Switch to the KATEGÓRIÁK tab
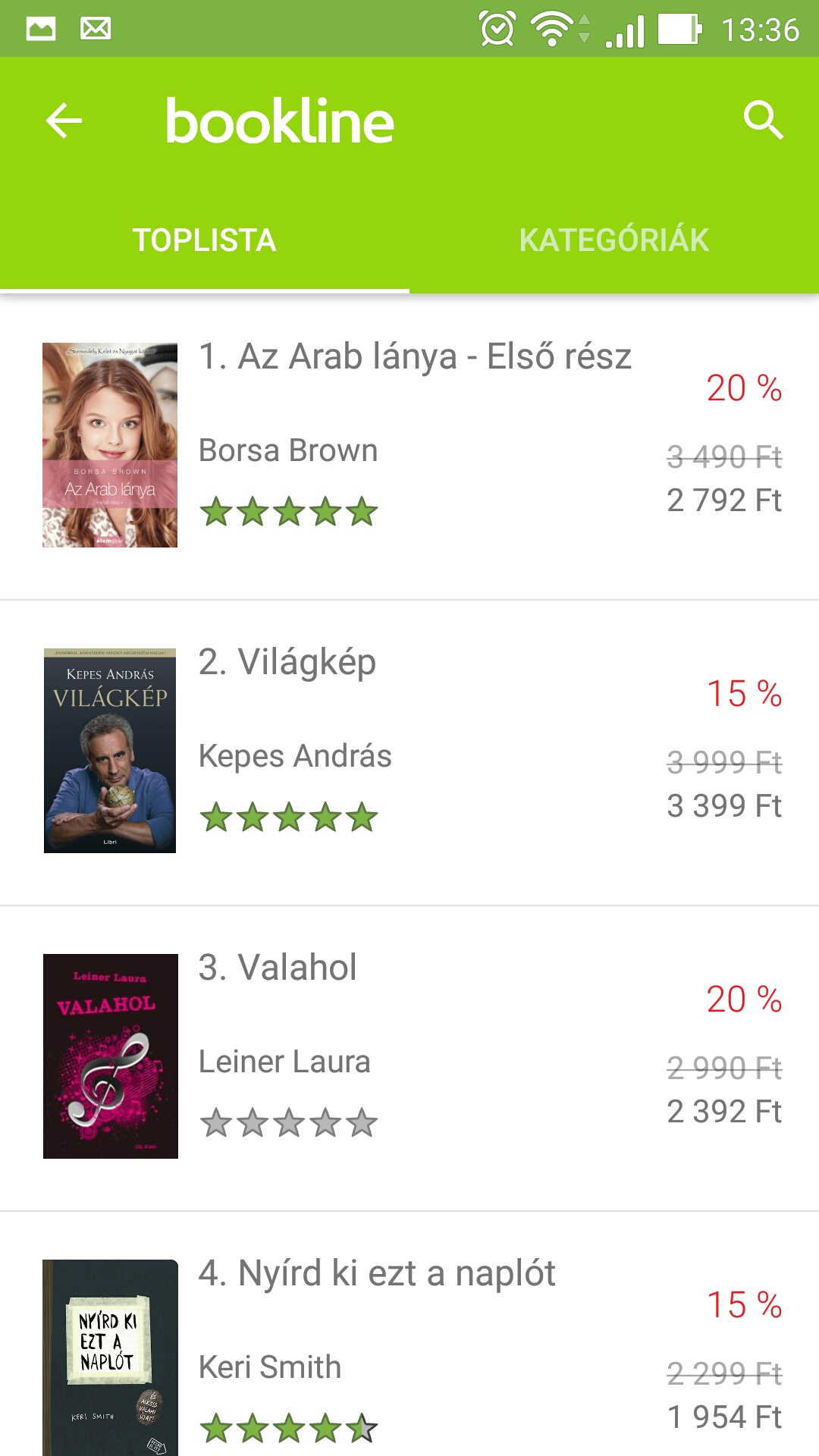Screen dimensions: 819x1456 pyautogui.click(x=613, y=240)
